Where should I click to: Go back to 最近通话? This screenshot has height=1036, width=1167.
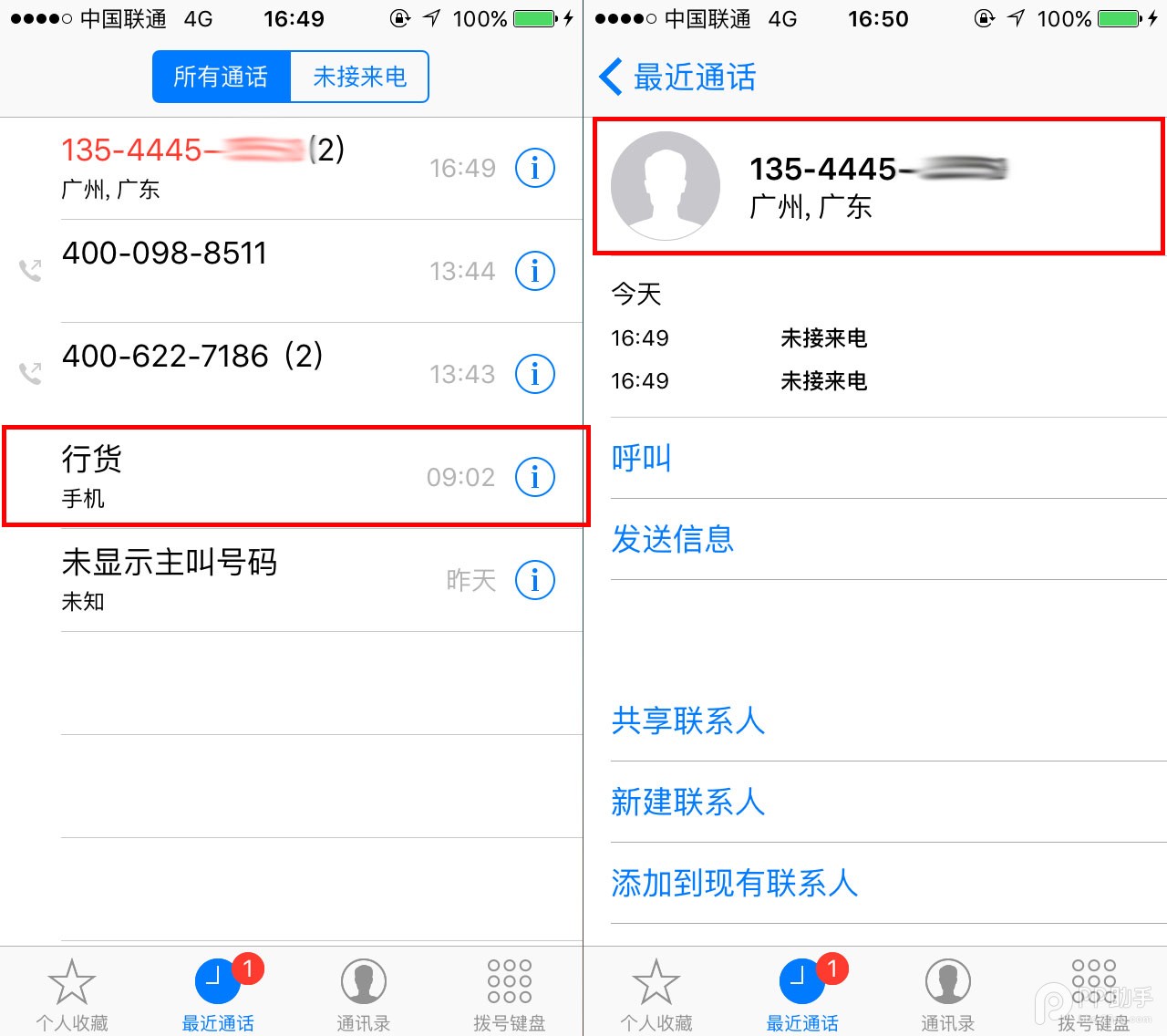(678, 78)
